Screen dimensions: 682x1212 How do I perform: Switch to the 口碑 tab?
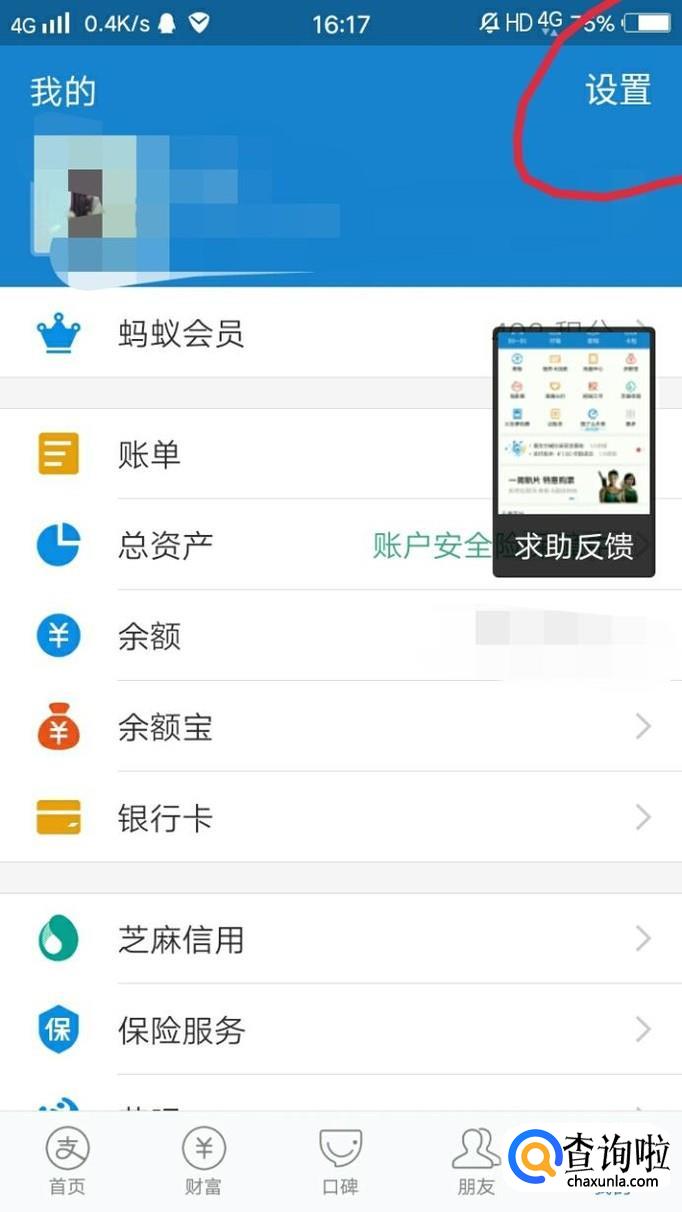[x=340, y=1160]
